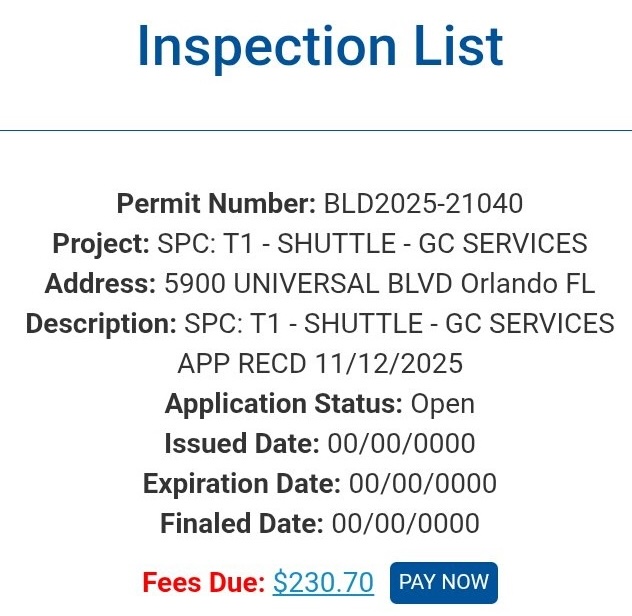
Task: Open the $230.70 fees due link
Action: click(x=323, y=582)
